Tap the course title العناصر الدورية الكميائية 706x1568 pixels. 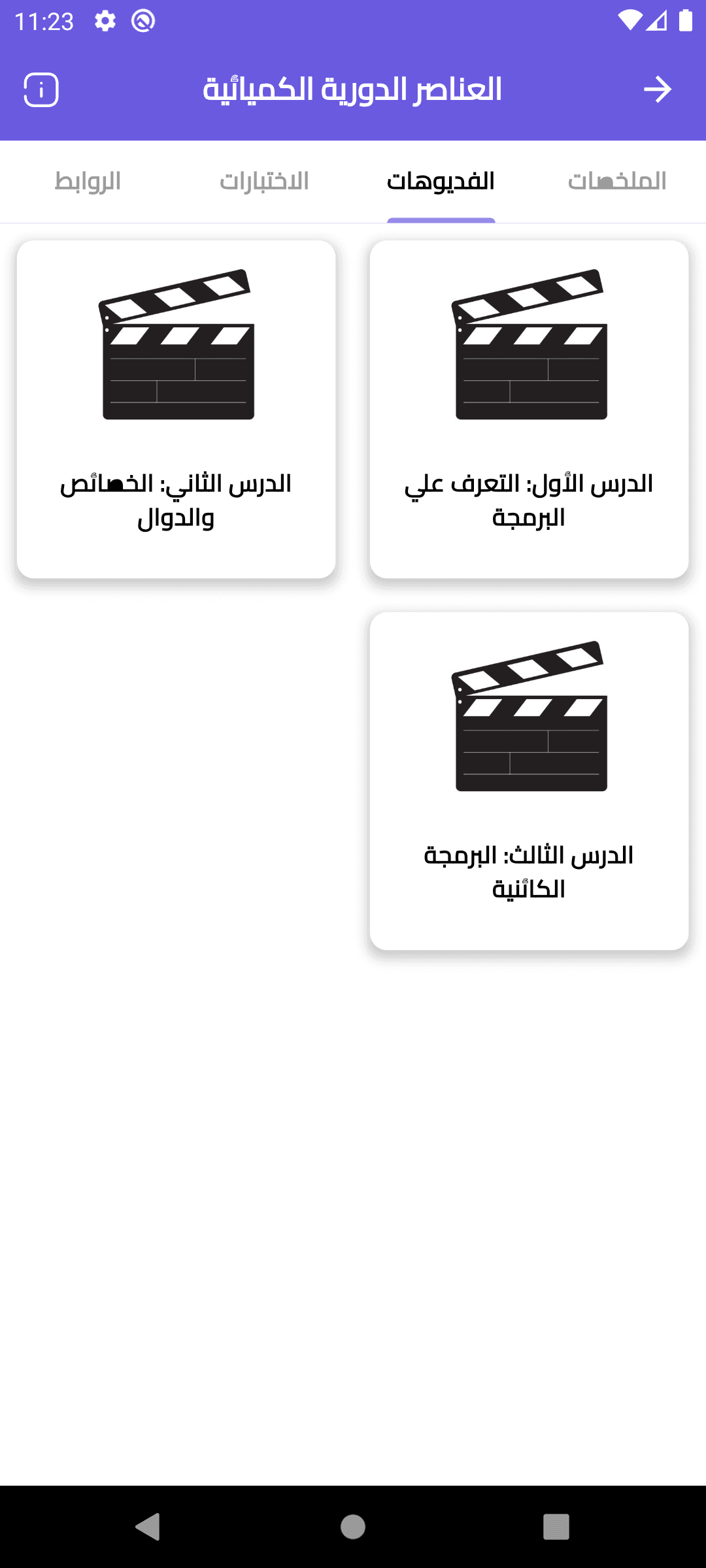click(352, 89)
